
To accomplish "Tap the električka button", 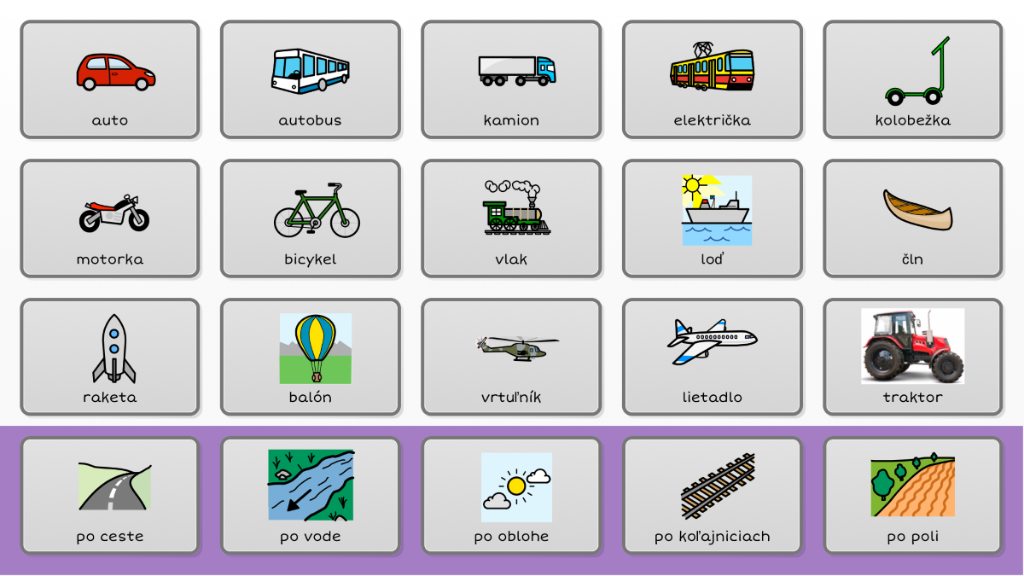I will coord(712,80).
